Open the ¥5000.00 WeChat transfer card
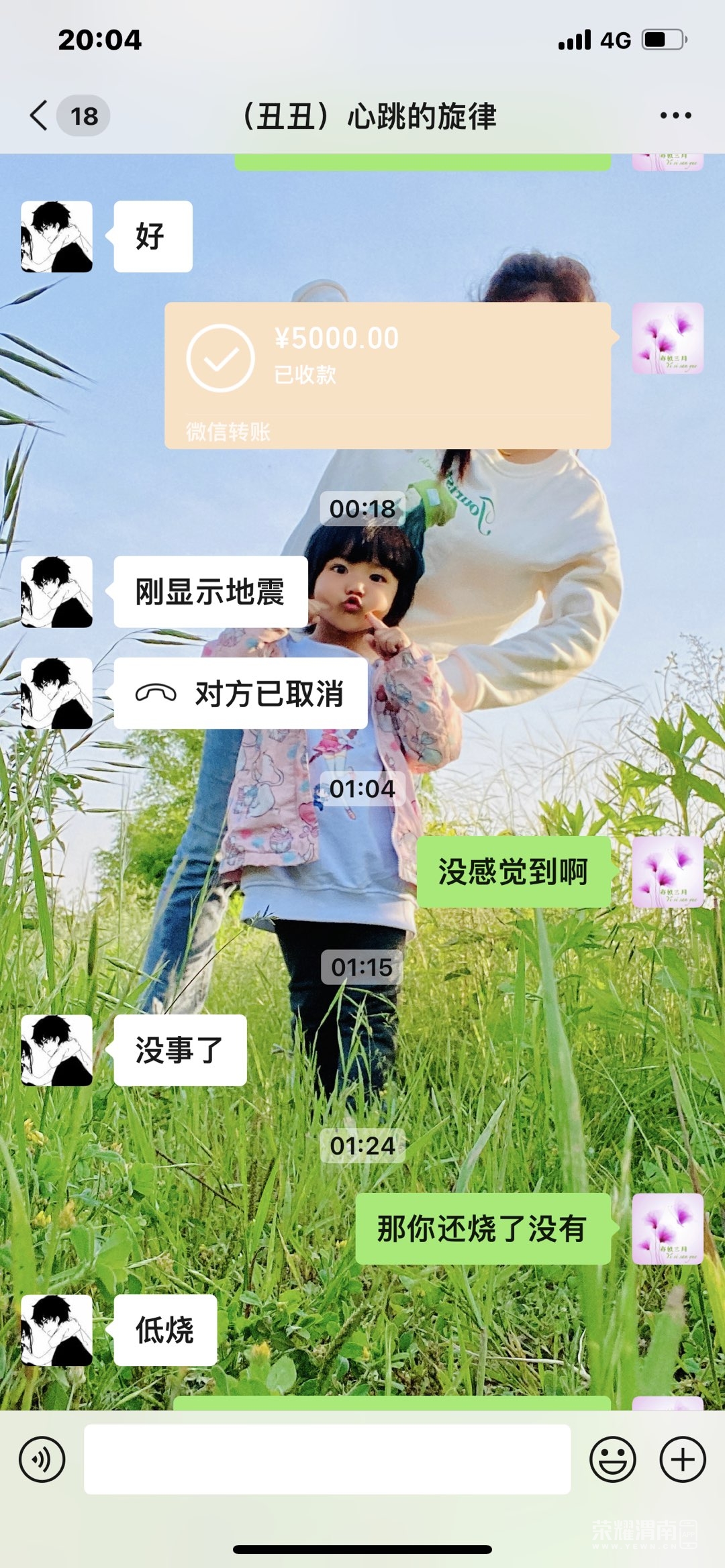The width and height of the screenshot is (725, 1568). click(387, 374)
